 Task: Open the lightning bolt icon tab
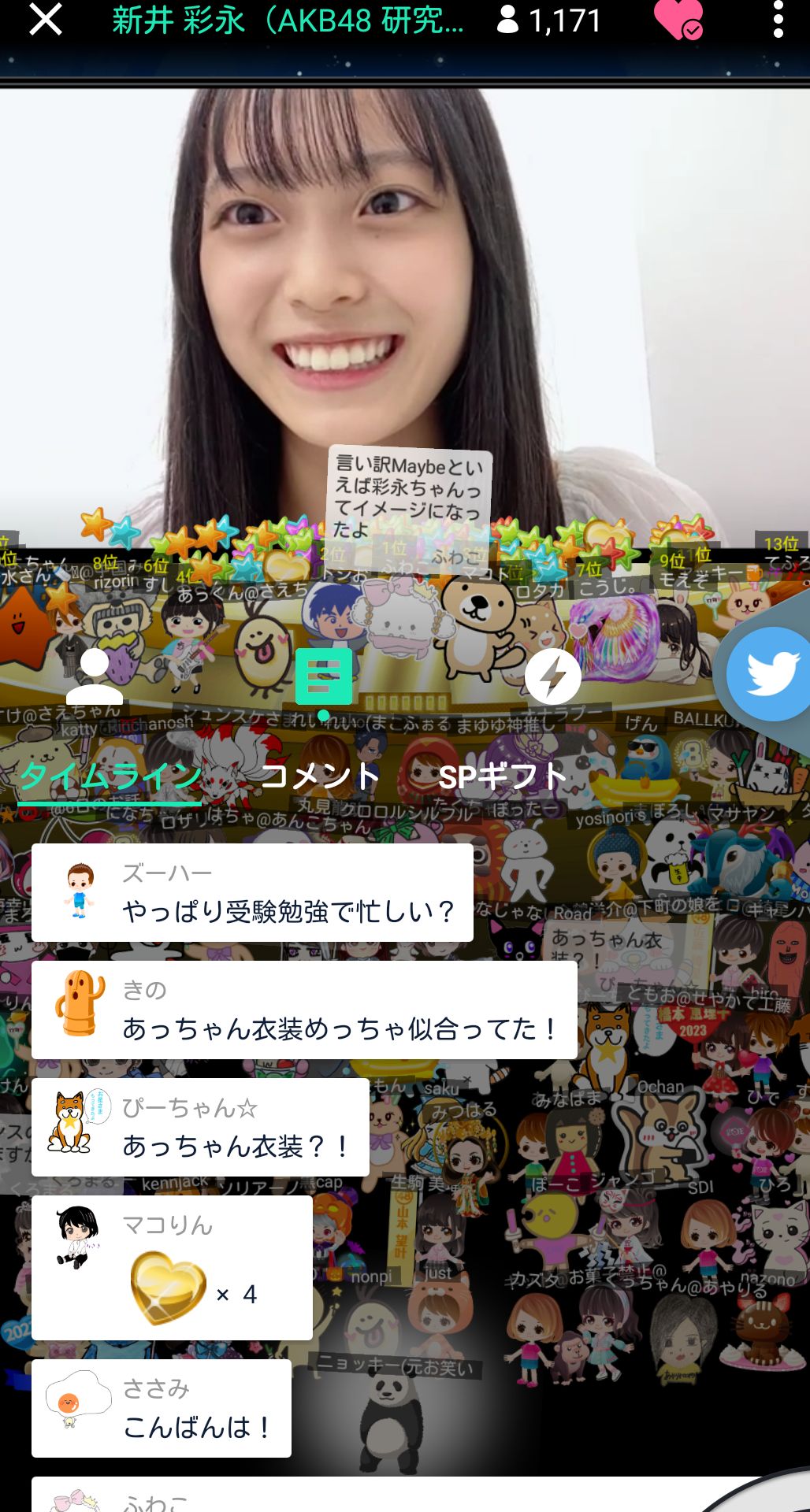(552, 676)
